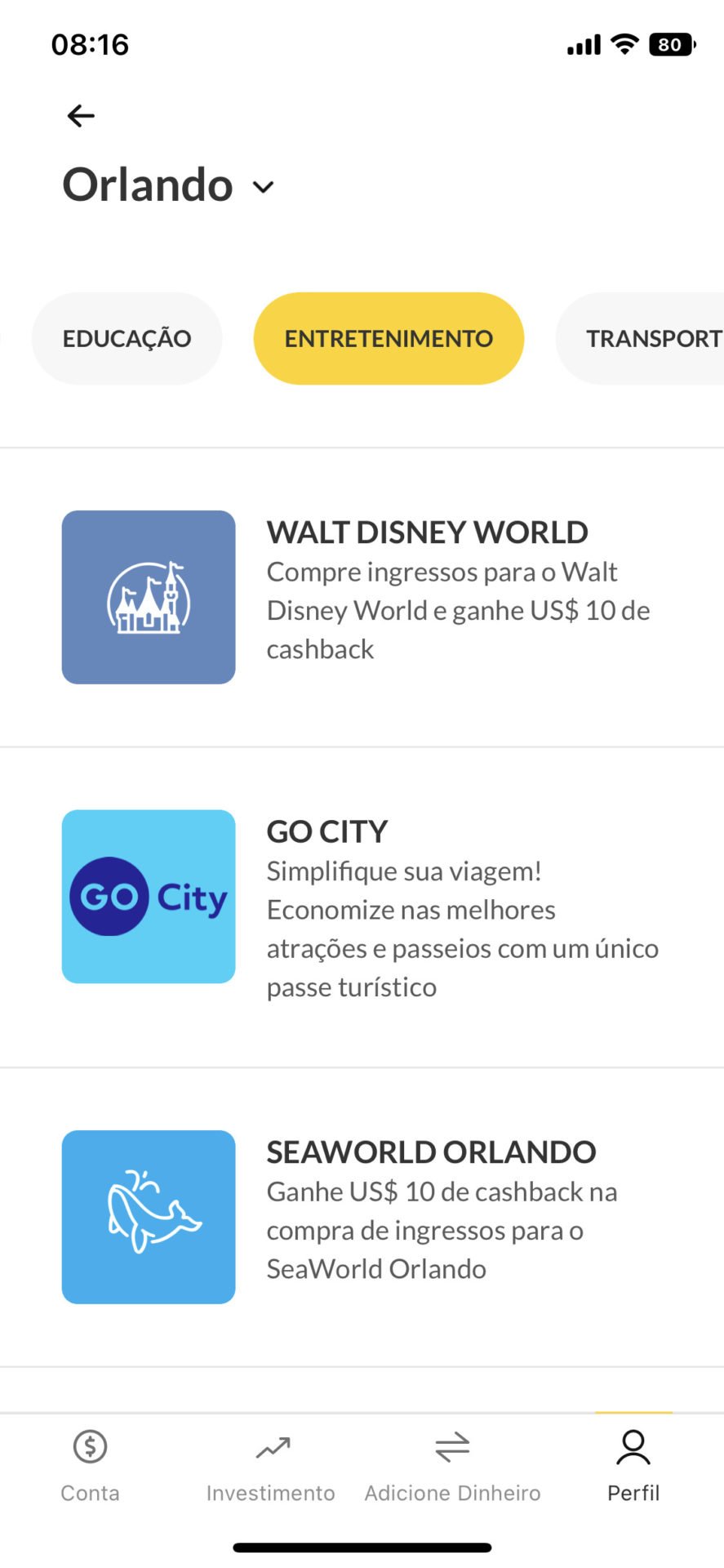Tap the Perfil tab
The height and width of the screenshot is (1568, 724).
[633, 1466]
